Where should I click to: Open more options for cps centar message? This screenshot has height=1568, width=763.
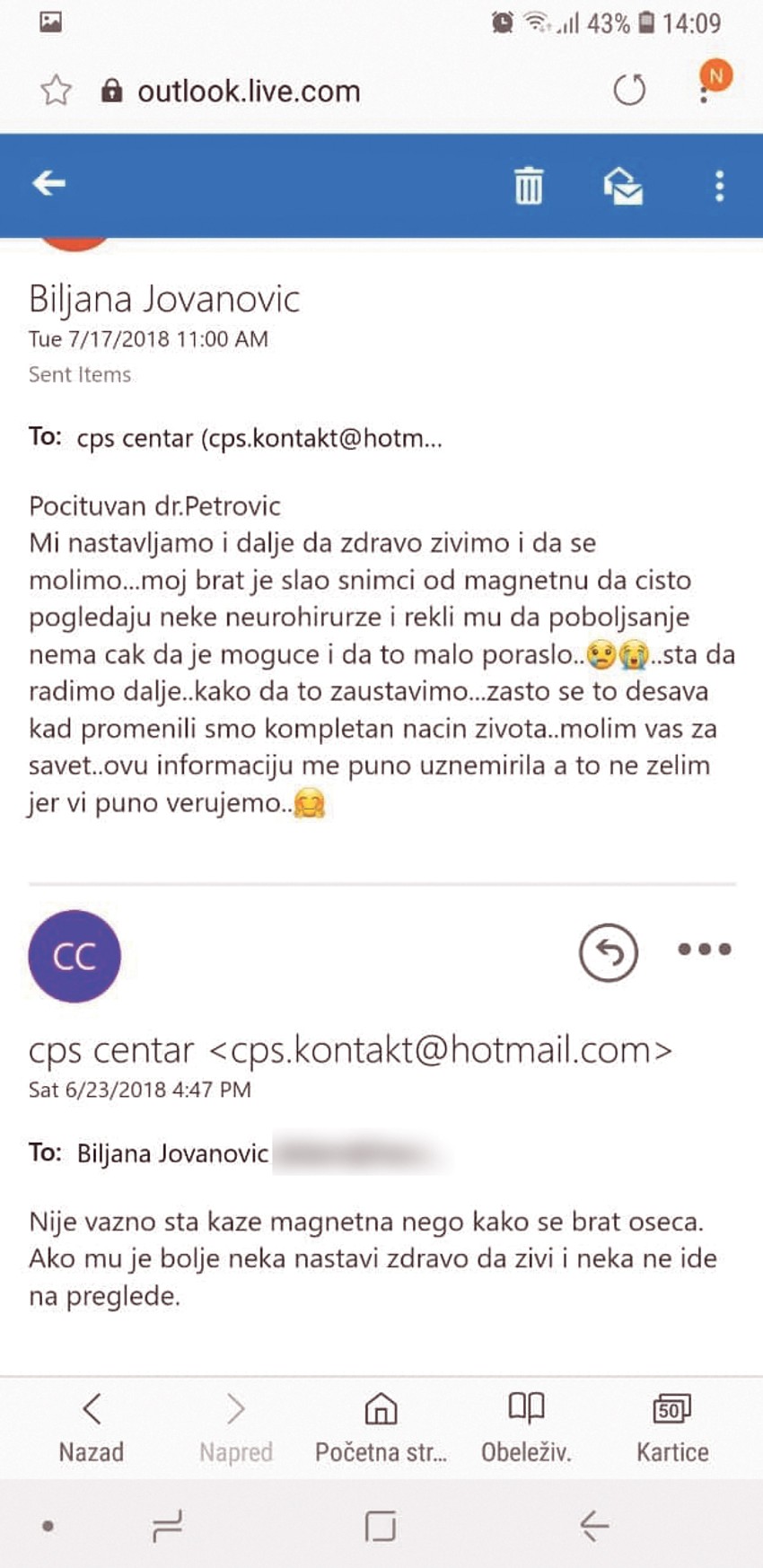tap(705, 950)
